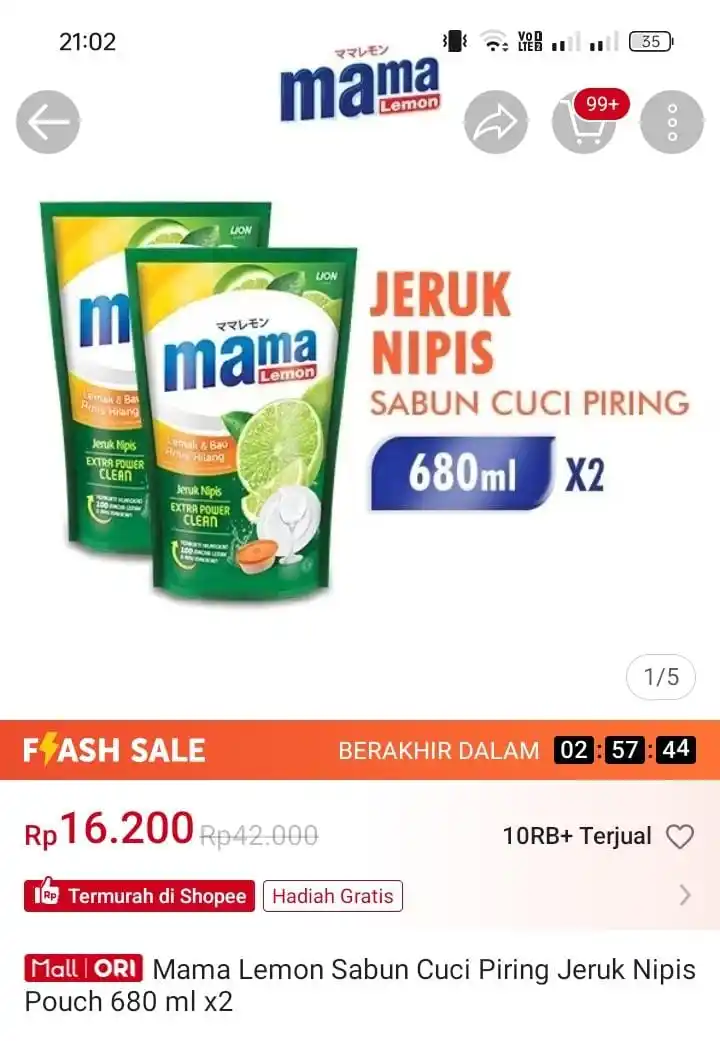Open the Hadiah Gratis promo label
This screenshot has height=1041, width=720.
333,896
